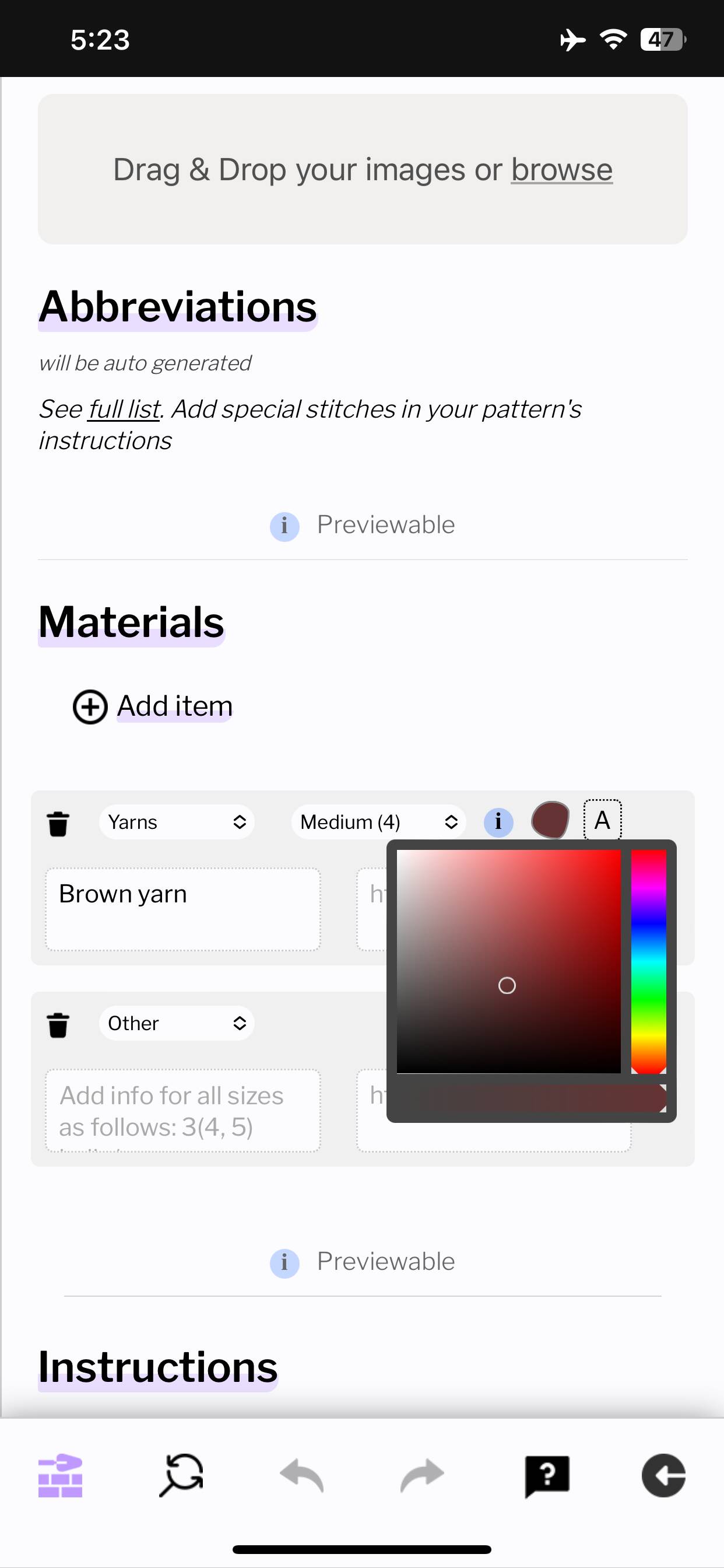This screenshot has height=1568, width=724.
Task: Open the Other type dropdown
Action: pyautogui.click(x=177, y=1023)
